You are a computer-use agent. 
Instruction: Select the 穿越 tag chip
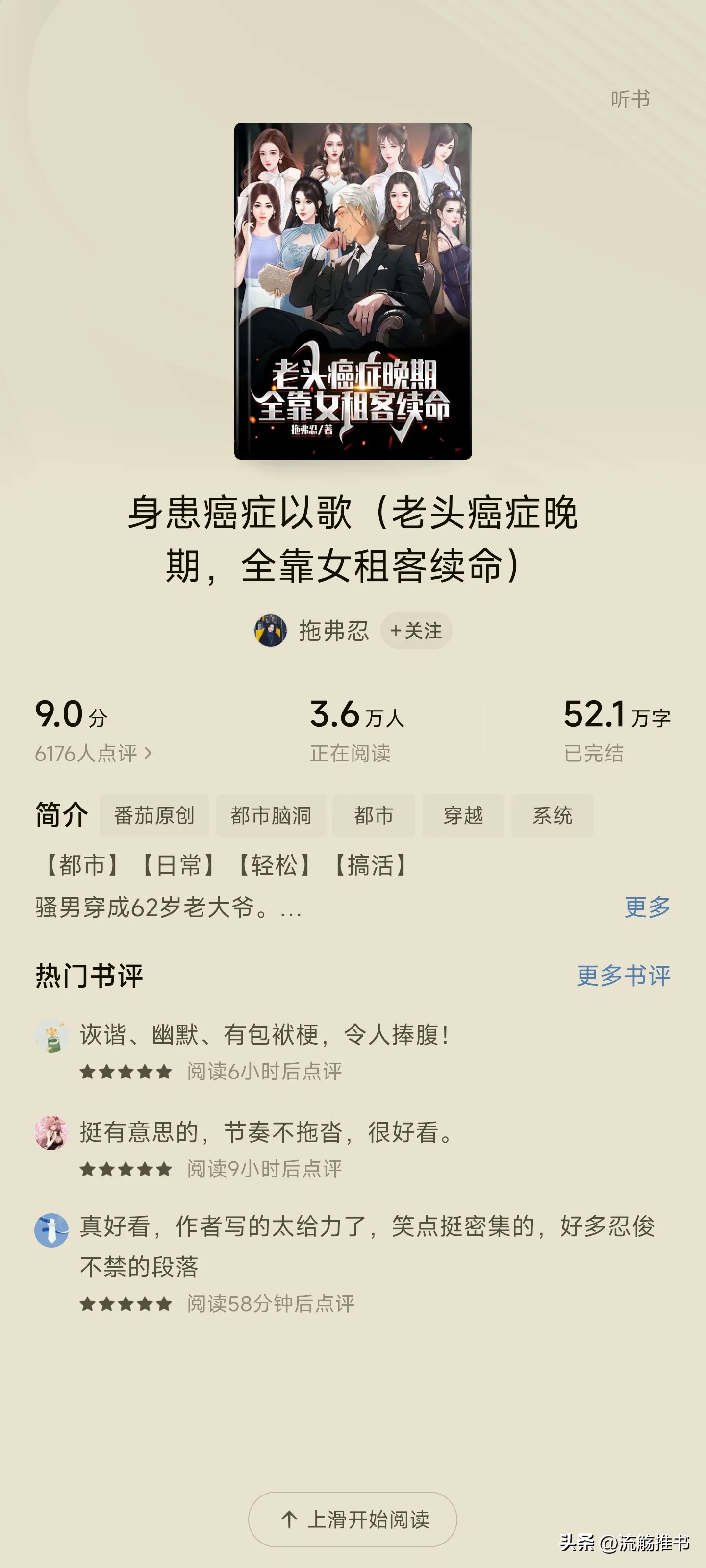pyautogui.click(x=463, y=816)
